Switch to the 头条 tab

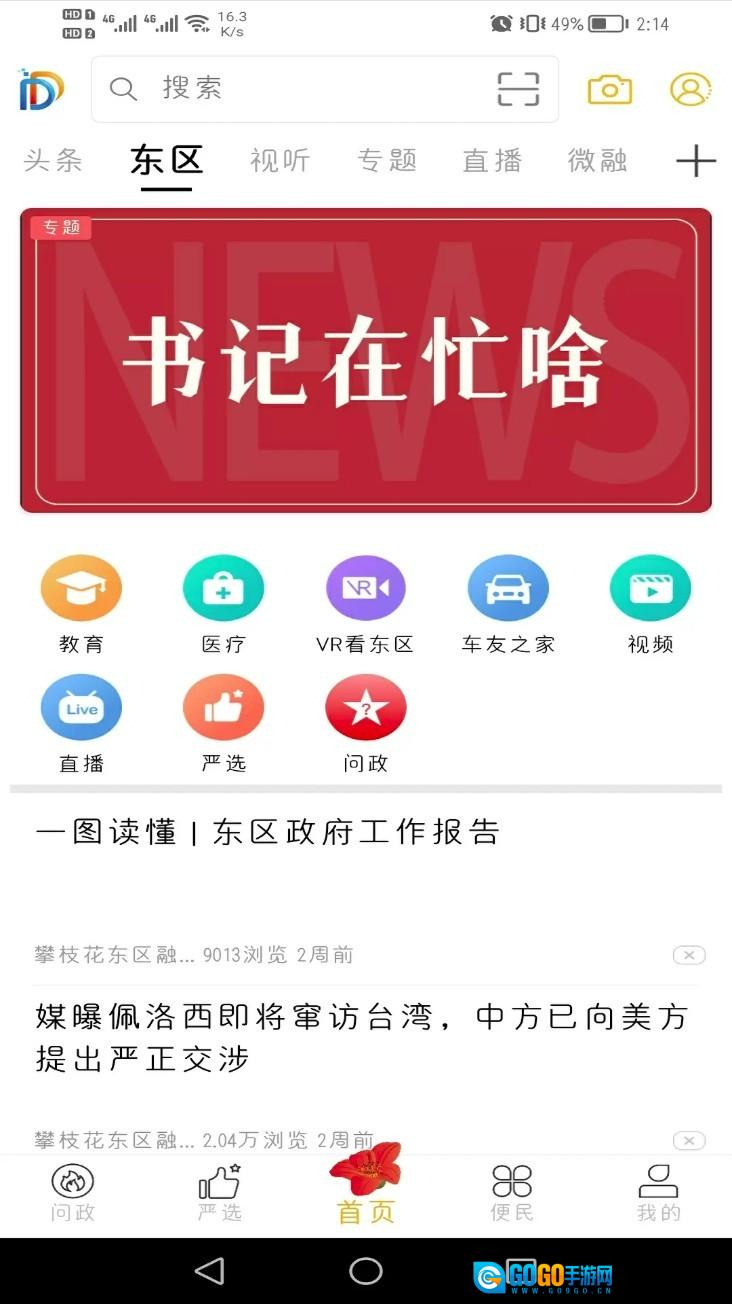[x=53, y=160]
